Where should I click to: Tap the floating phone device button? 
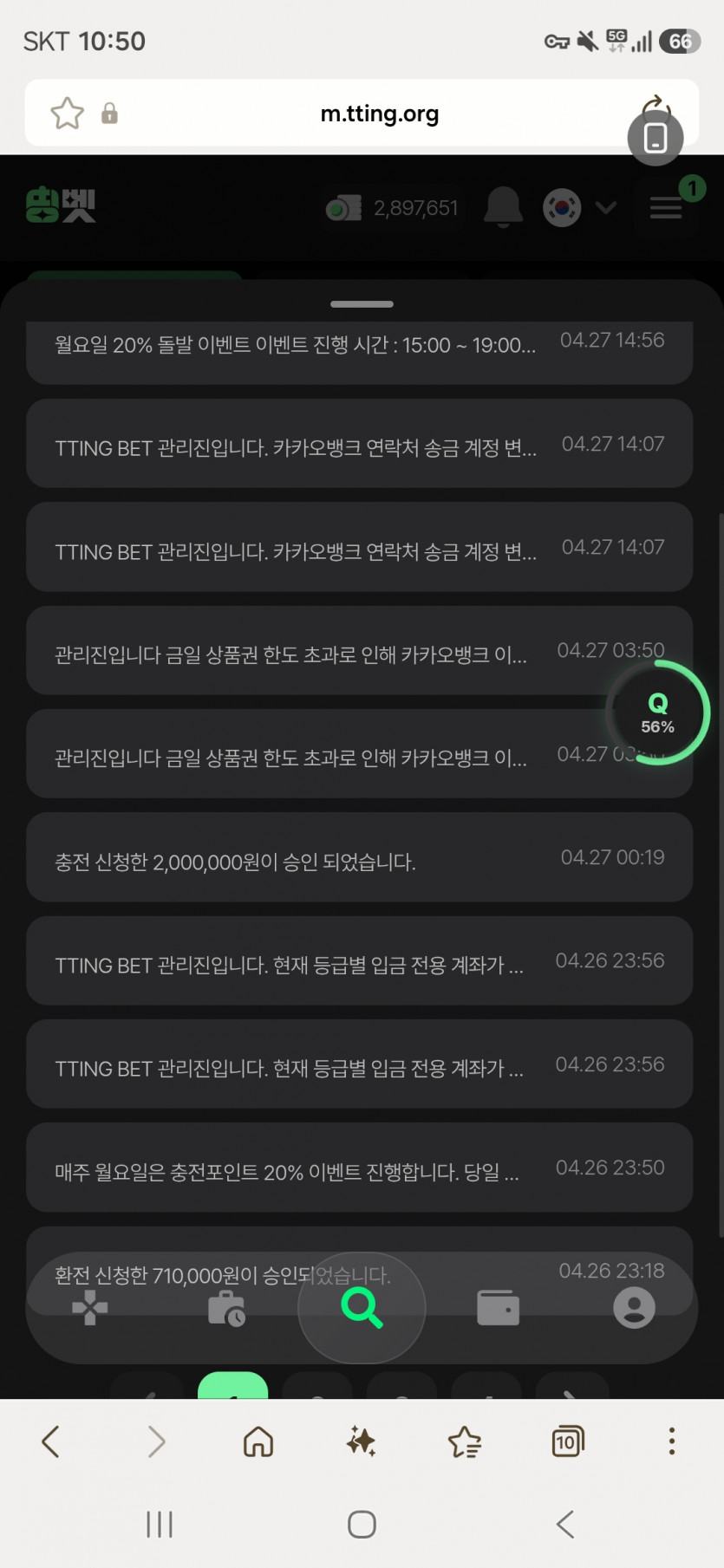tap(656, 138)
